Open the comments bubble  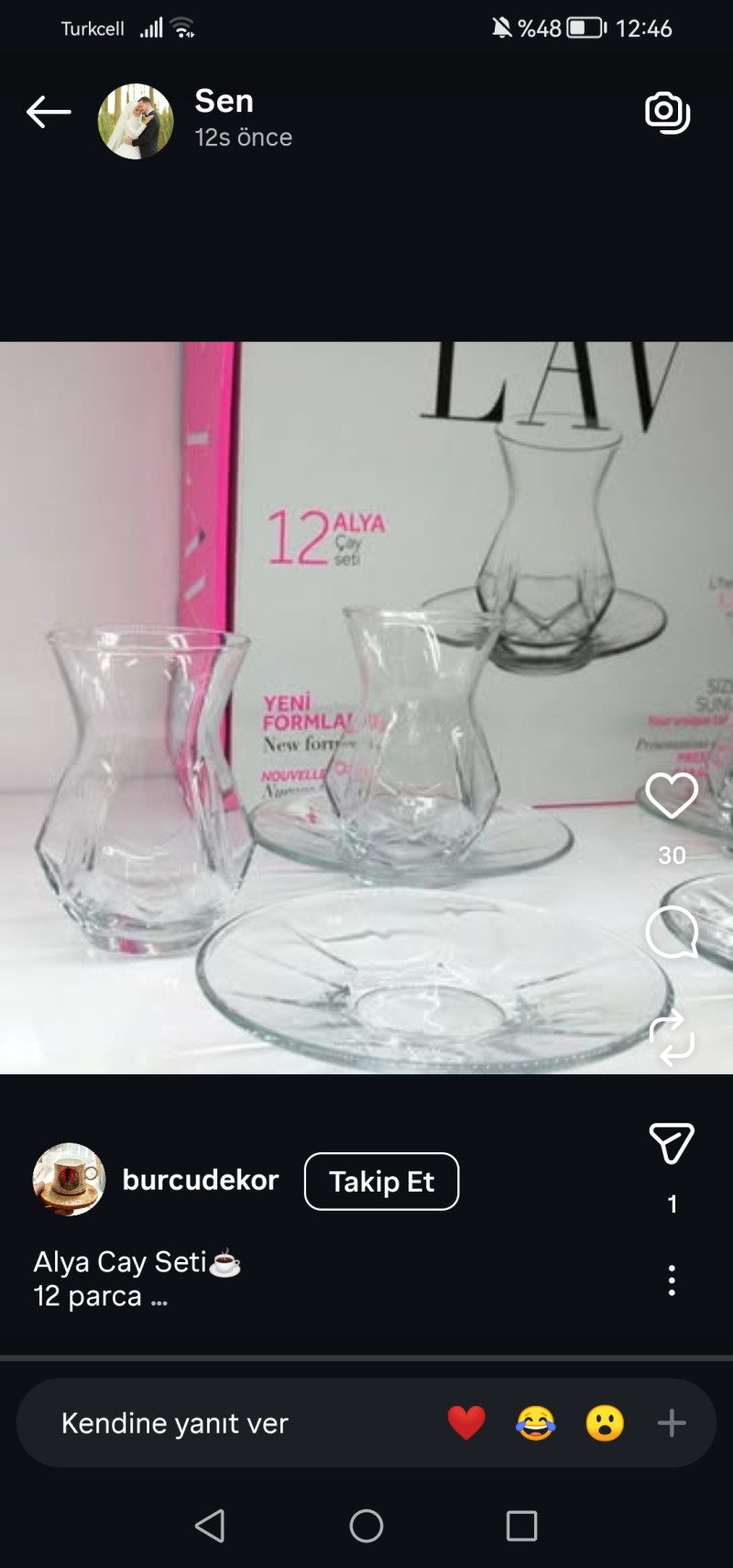pyautogui.click(x=672, y=932)
